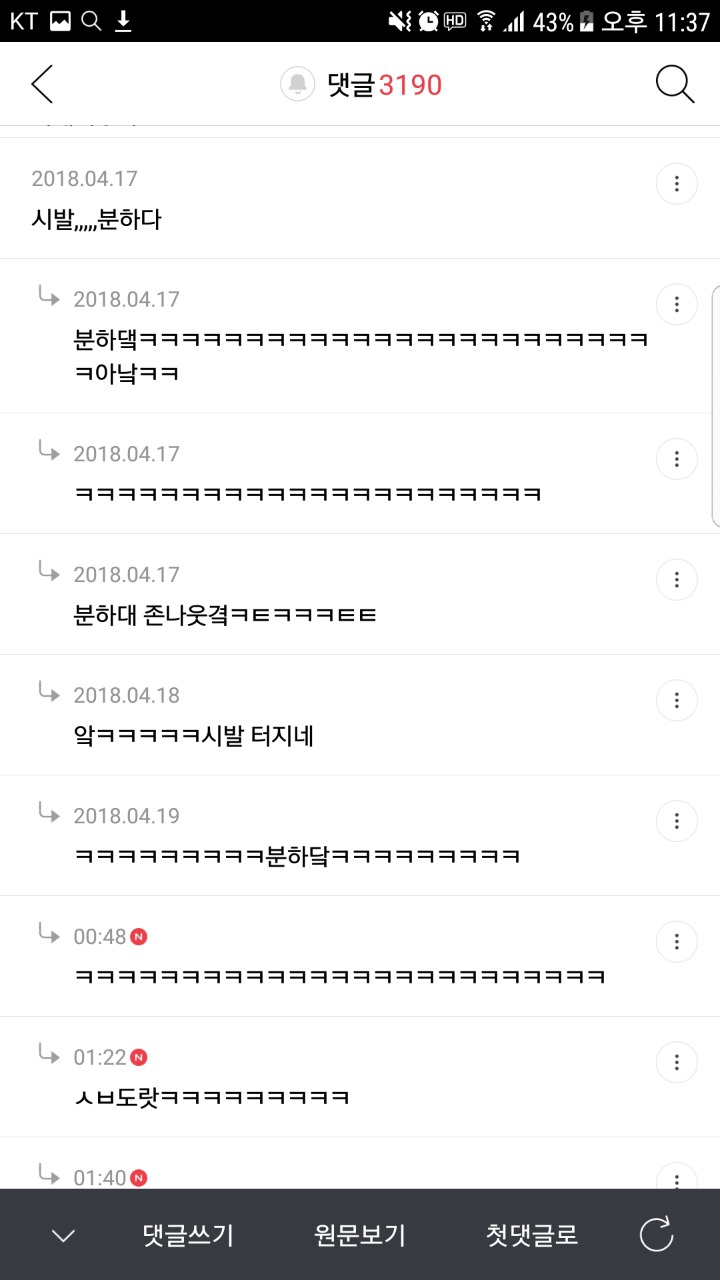Tap the comment notification bell icon

pos(297,85)
